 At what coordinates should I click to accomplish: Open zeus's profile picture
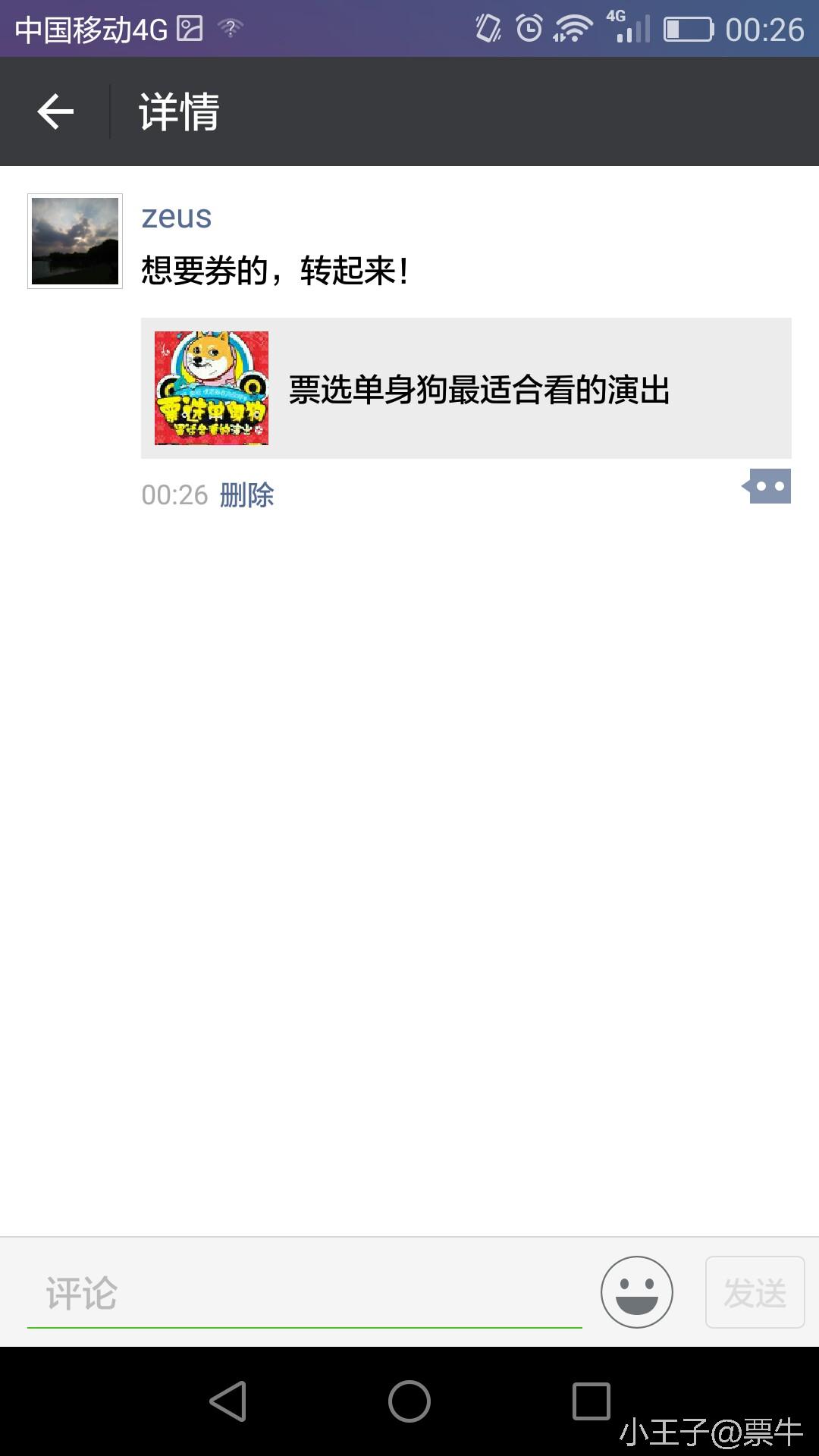(75, 241)
